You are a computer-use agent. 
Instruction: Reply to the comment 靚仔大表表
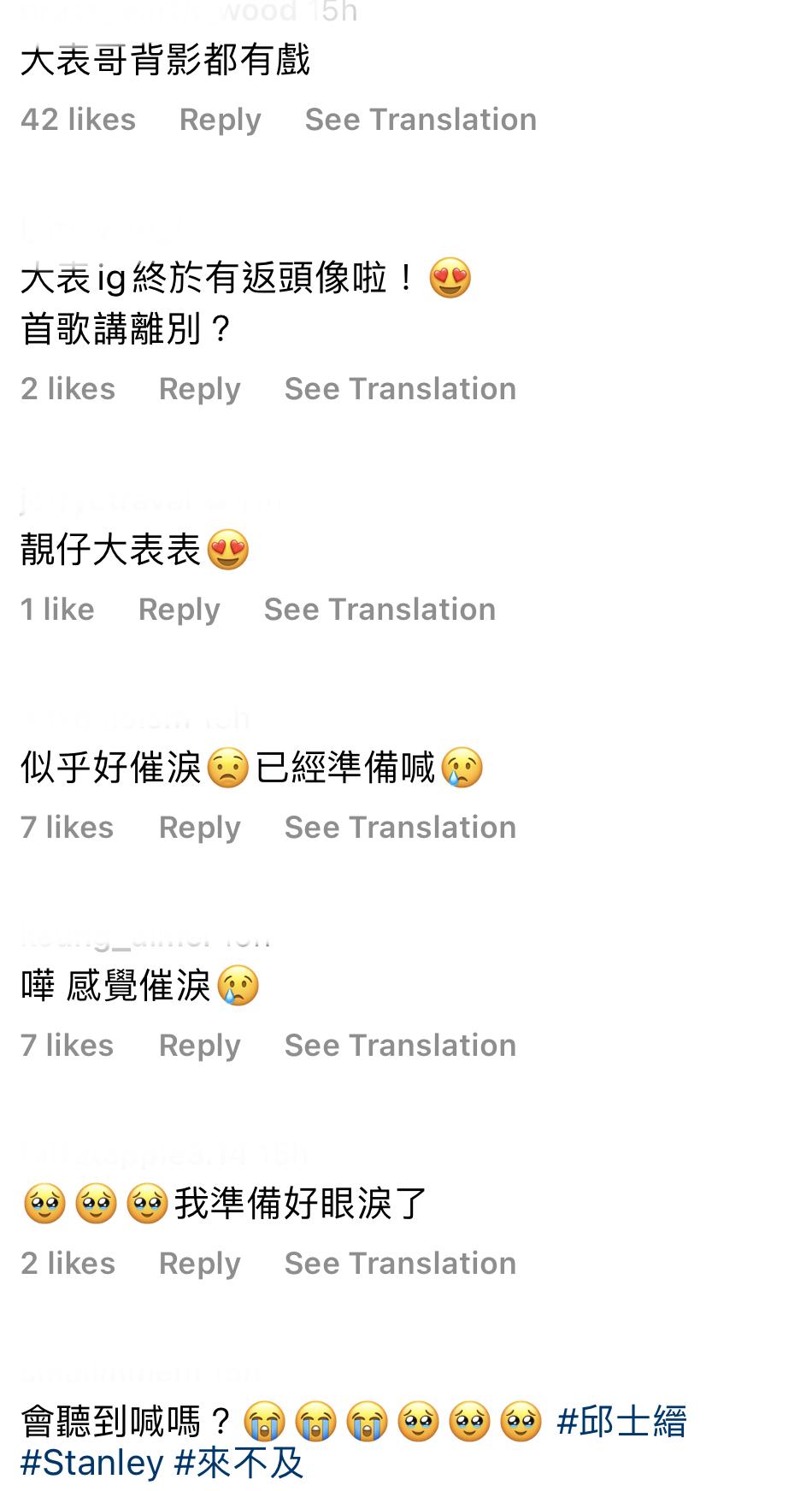pyautogui.click(x=179, y=610)
